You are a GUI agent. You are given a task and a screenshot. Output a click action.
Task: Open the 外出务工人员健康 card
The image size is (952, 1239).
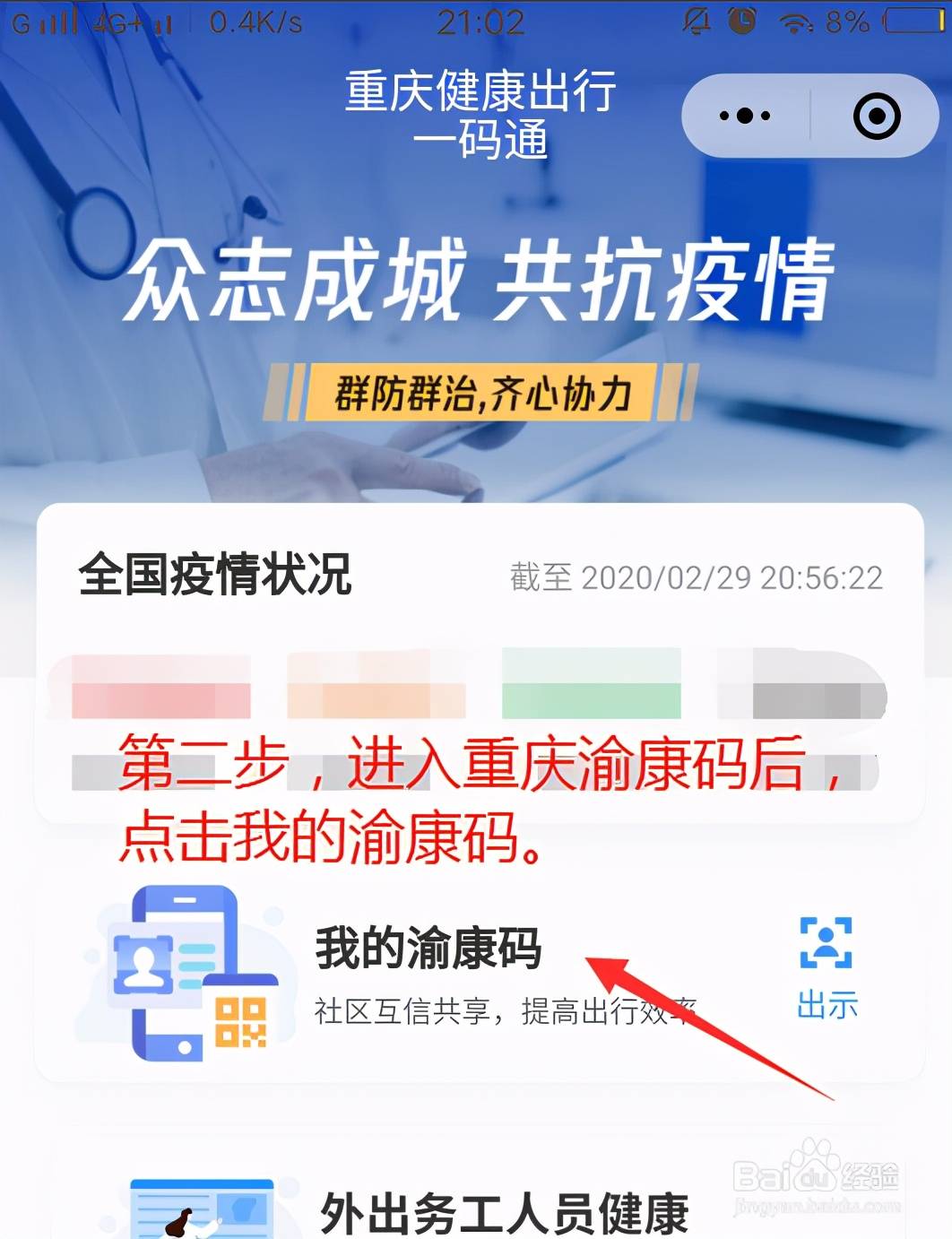(502, 1212)
